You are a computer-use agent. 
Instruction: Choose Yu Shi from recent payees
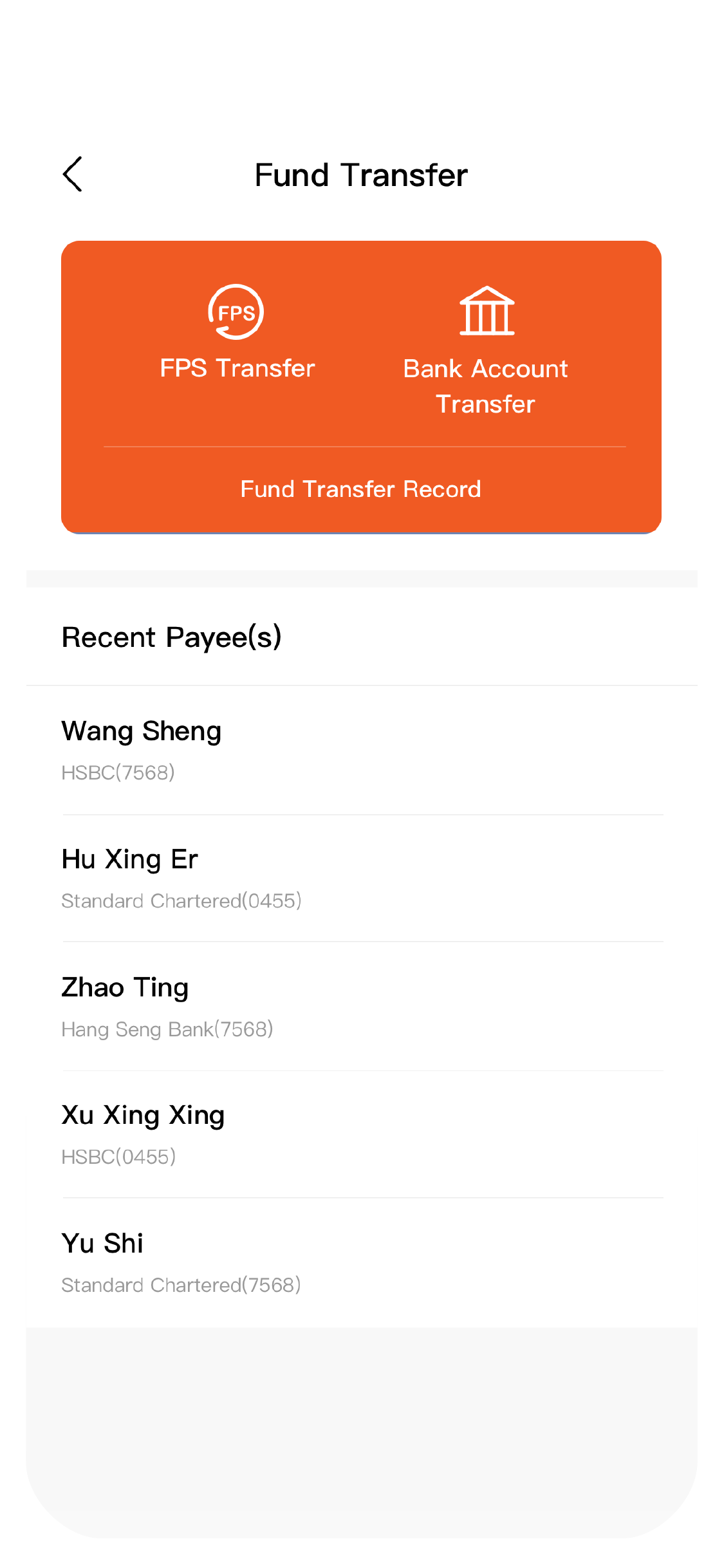click(x=361, y=1262)
